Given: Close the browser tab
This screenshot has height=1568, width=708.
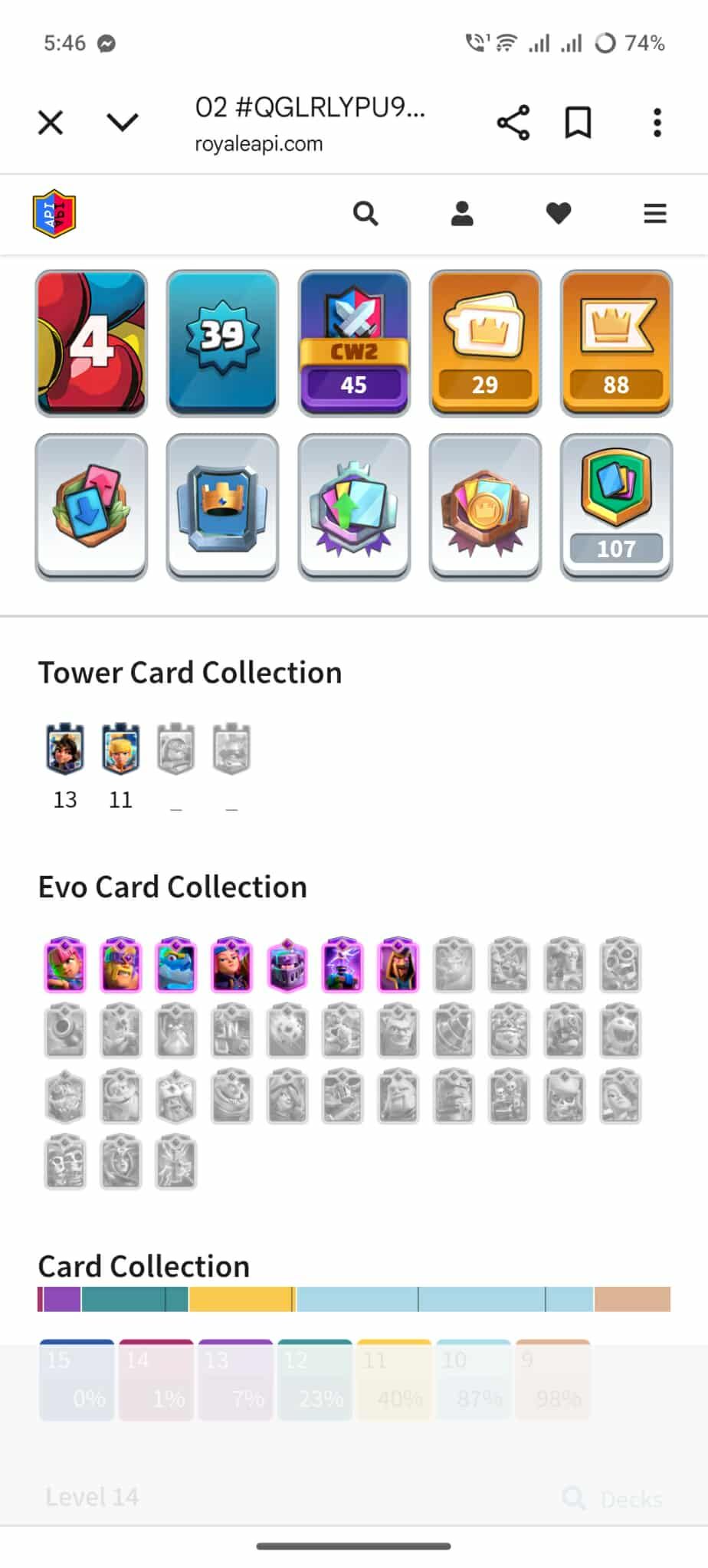Looking at the screenshot, I should (x=51, y=123).
